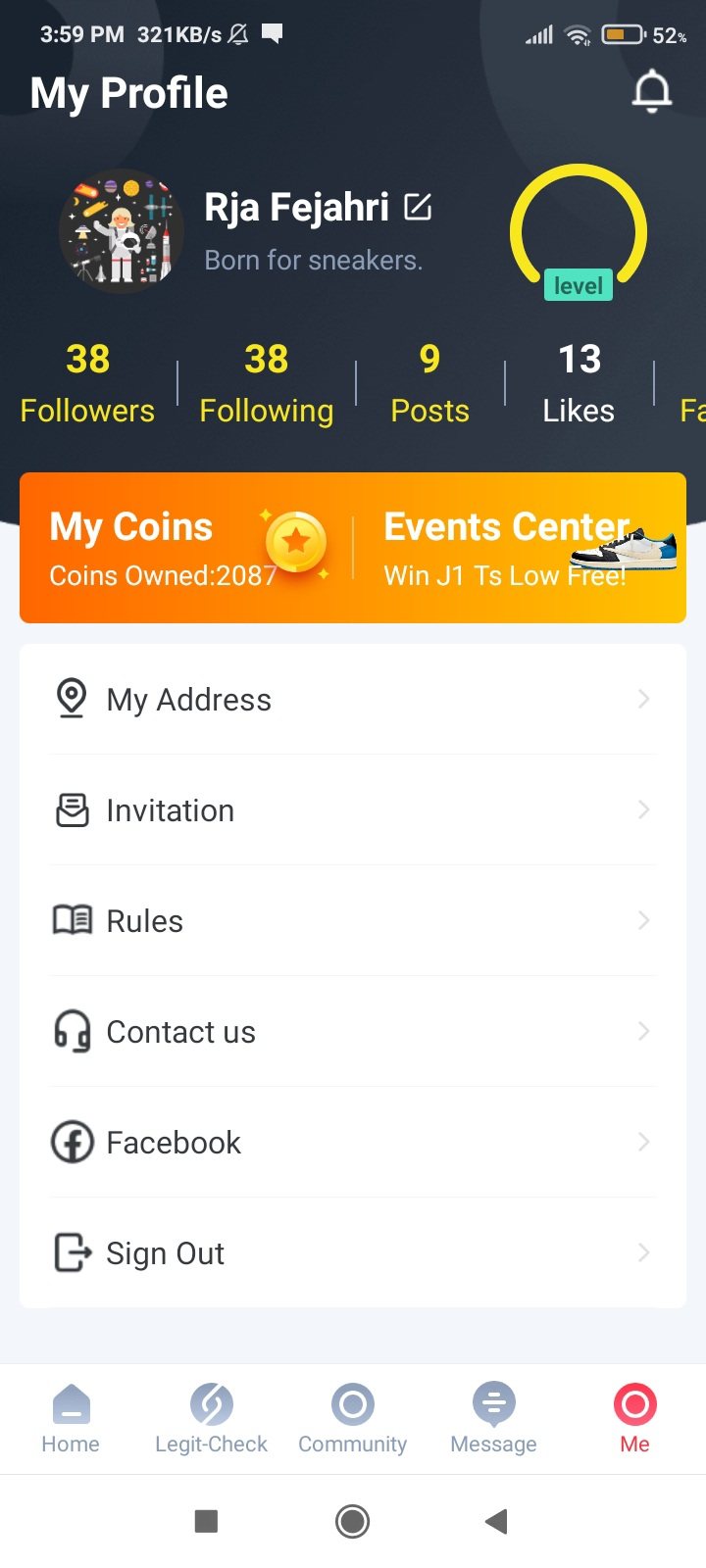706x1568 pixels.
Task: Edit the profile name Rja Fejahri
Action: point(418,207)
